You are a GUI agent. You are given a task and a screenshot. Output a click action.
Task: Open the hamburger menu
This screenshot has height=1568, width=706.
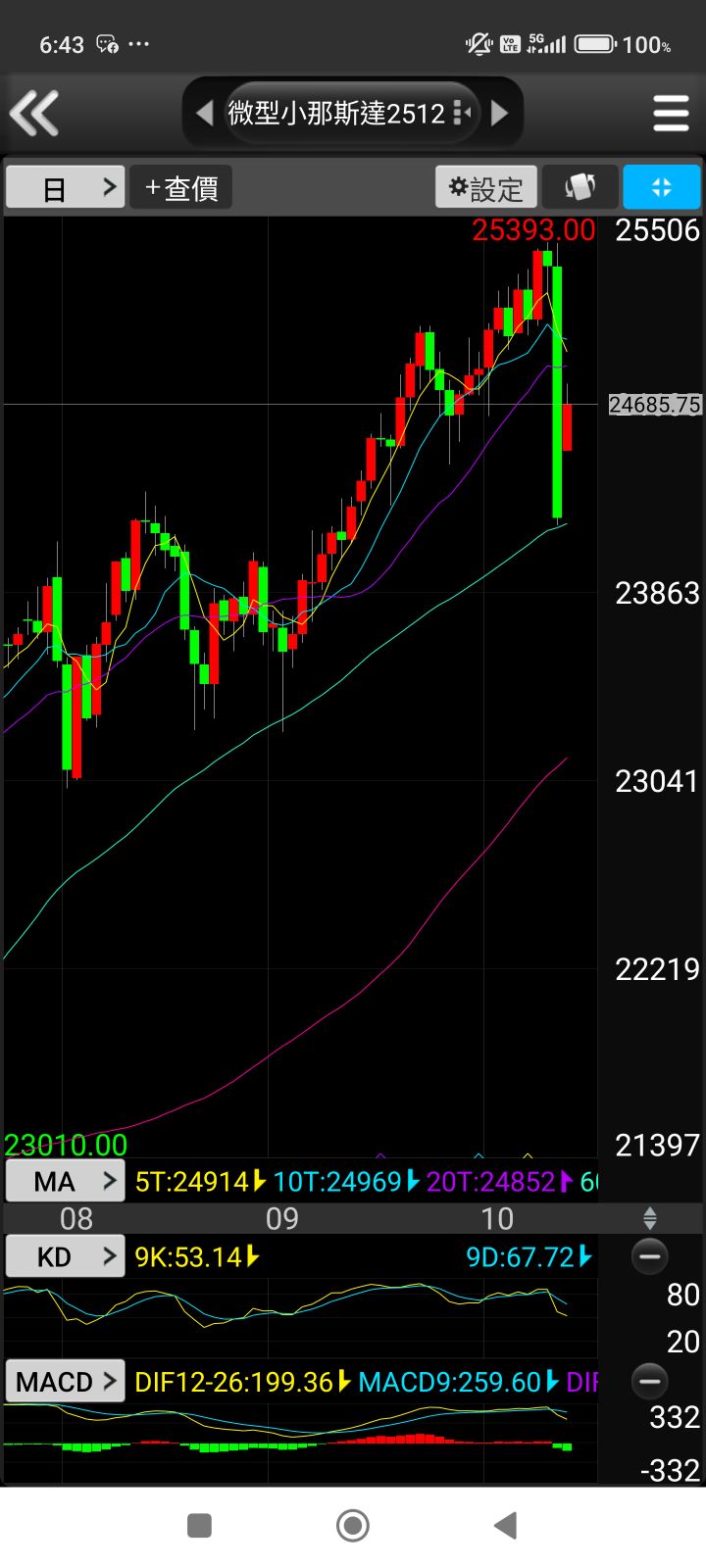pos(671,114)
